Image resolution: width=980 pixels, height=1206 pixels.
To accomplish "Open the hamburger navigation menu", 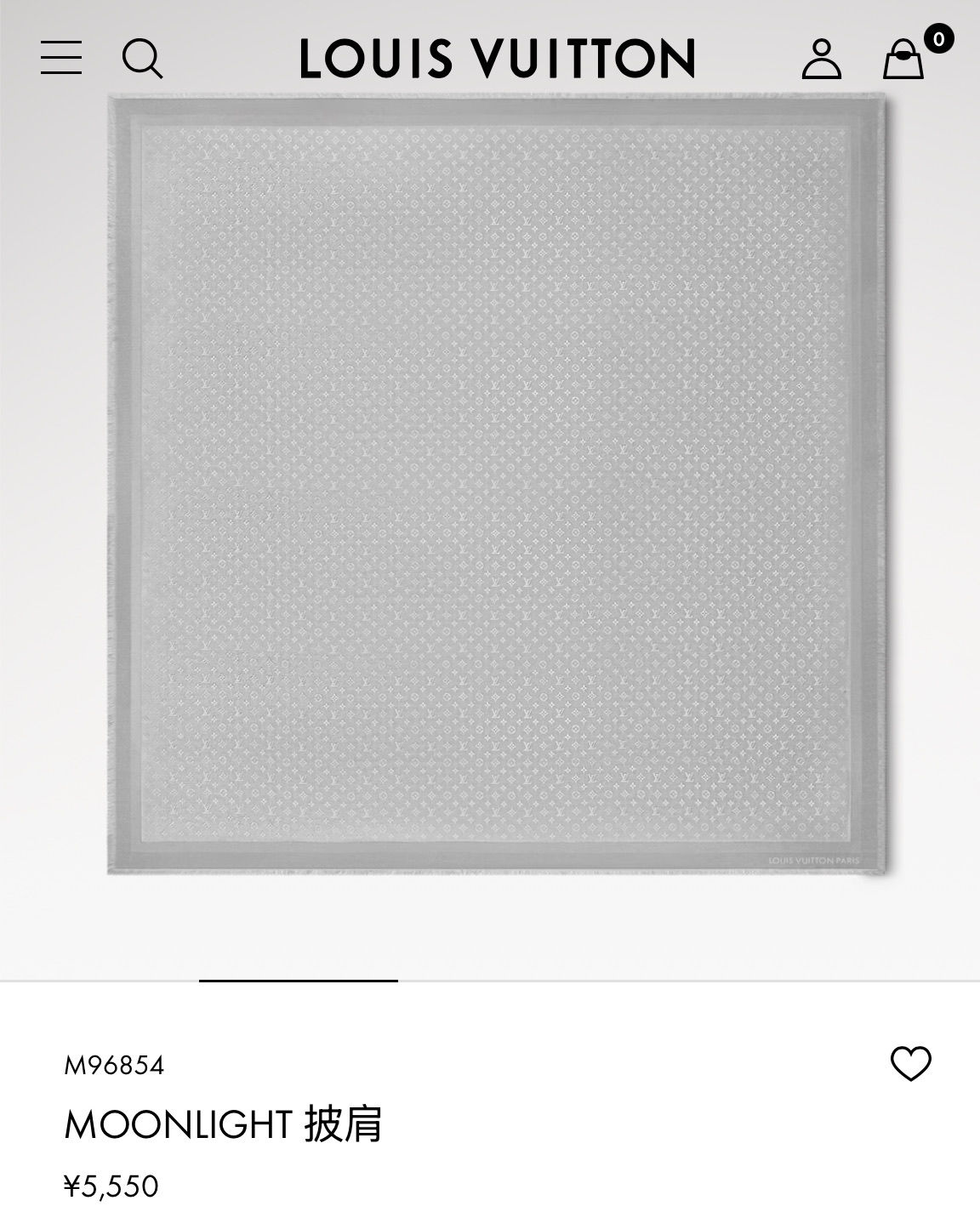I will click(61, 58).
